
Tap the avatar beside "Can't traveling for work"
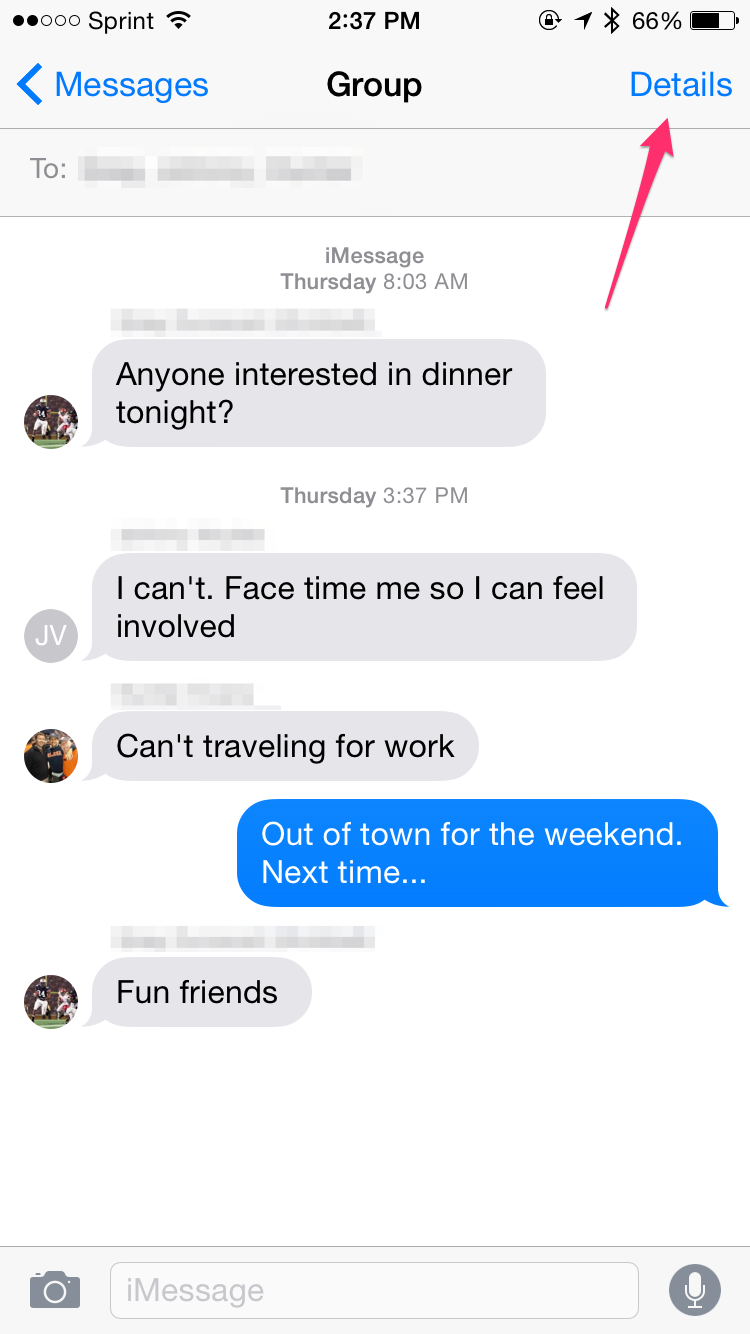(x=51, y=756)
